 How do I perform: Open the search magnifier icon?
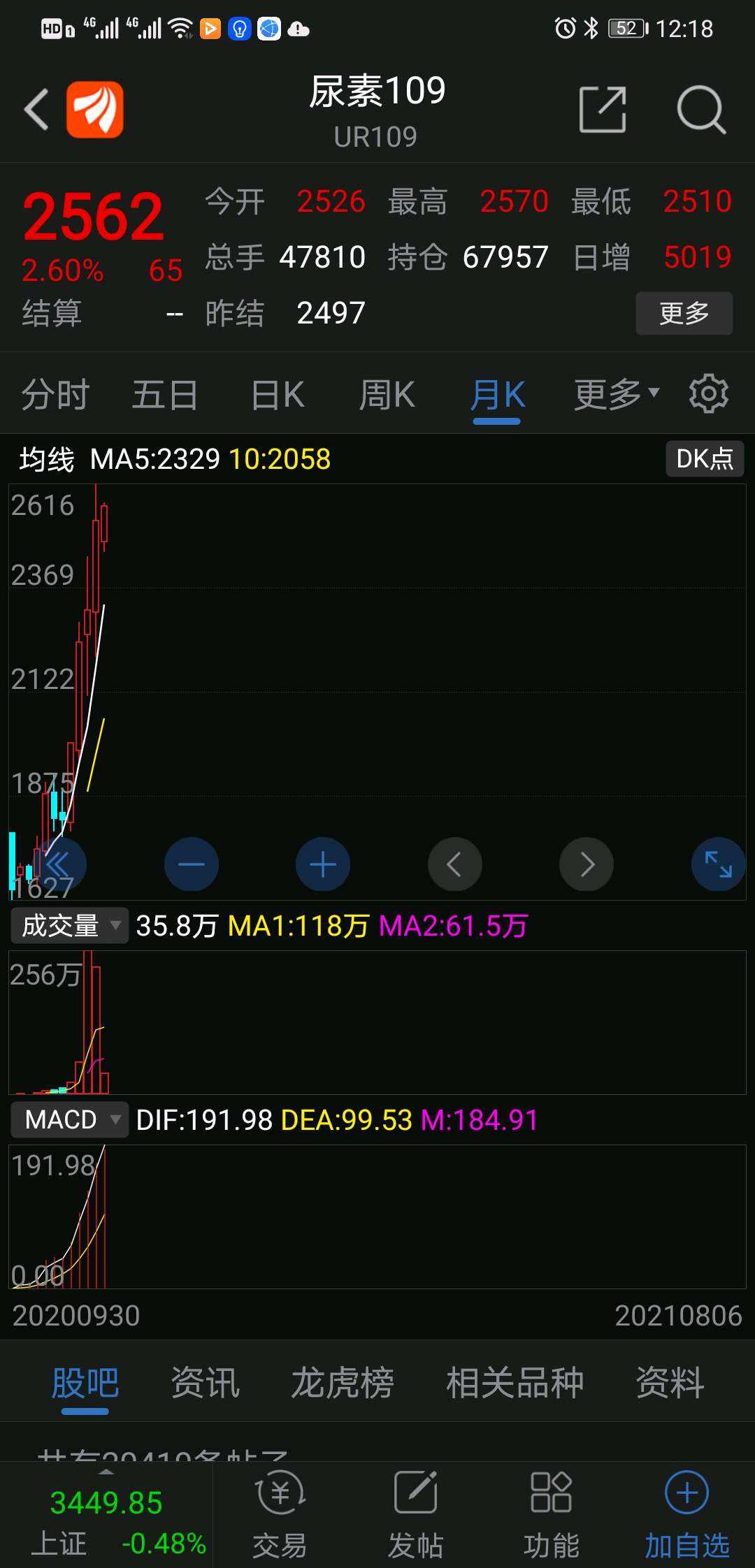700,110
